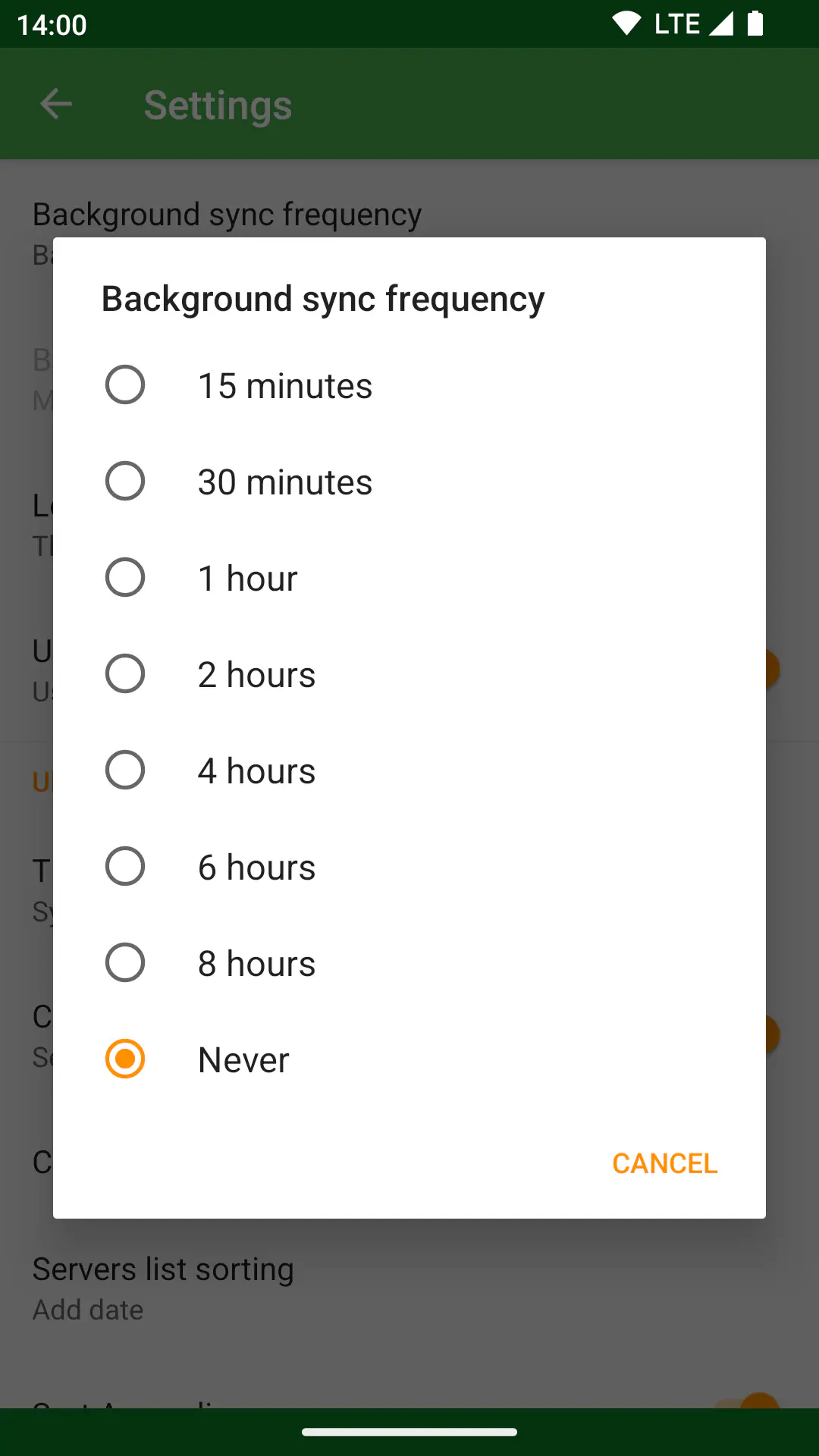Tap the Never radio option
Image resolution: width=819 pixels, height=1456 pixels.
tap(409, 1059)
